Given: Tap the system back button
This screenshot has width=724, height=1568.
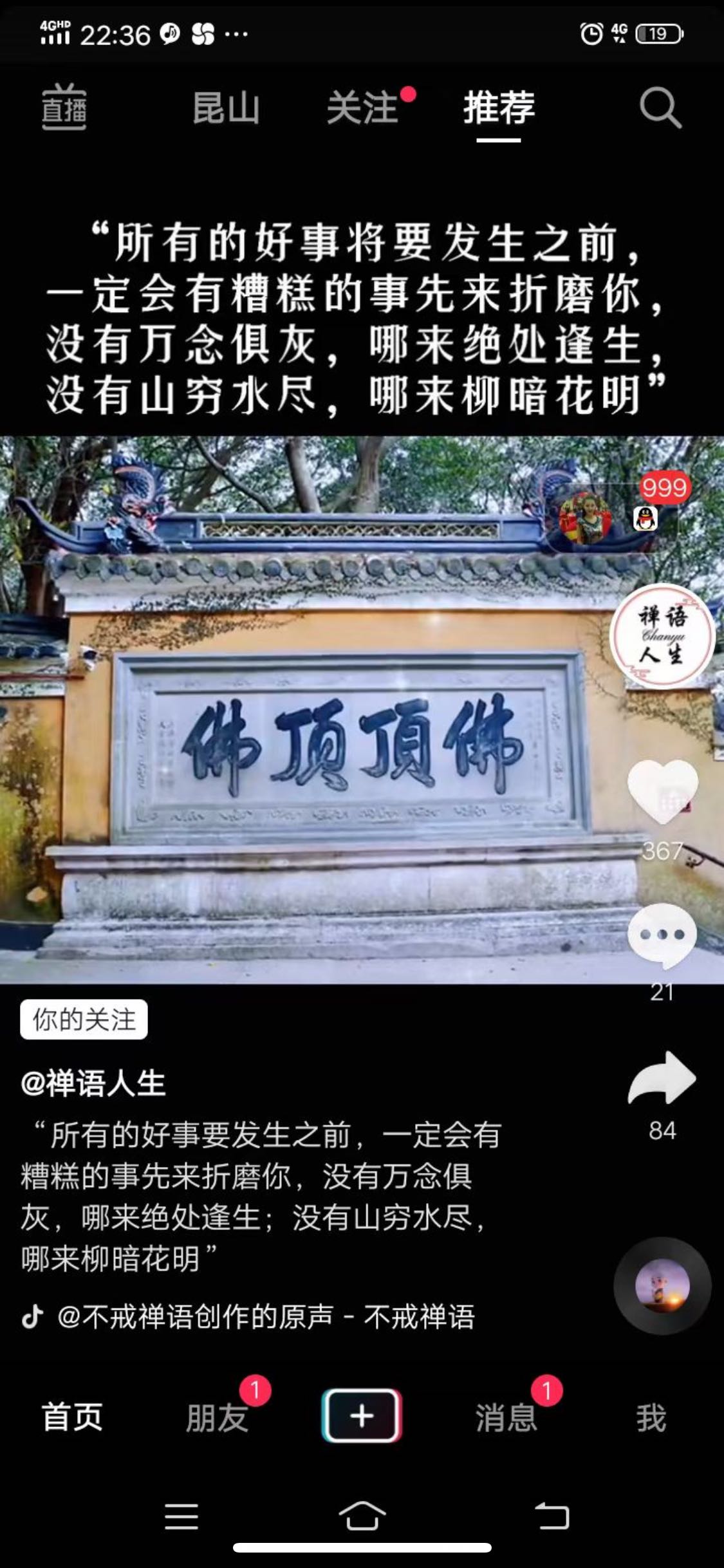Looking at the screenshot, I should (x=552, y=1516).
